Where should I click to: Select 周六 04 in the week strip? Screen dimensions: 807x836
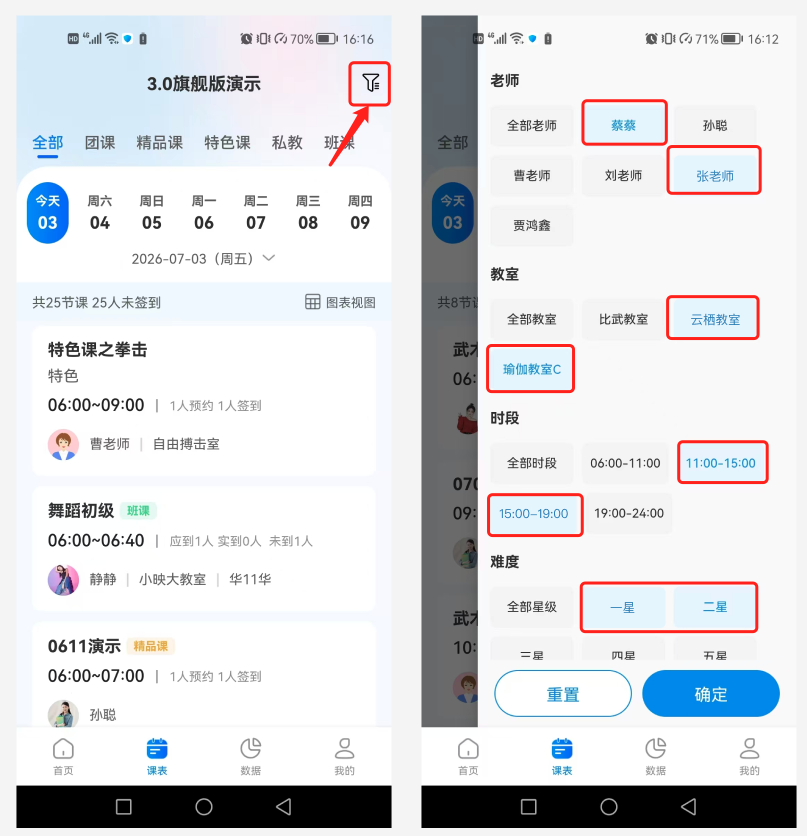coord(100,212)
